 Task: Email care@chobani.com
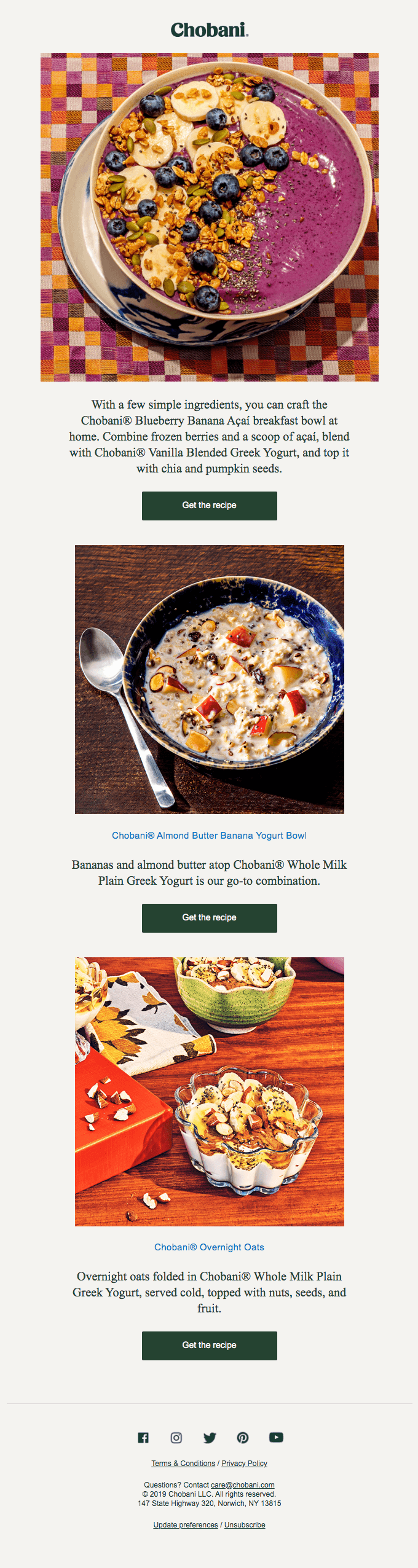pyautogui.click(x=242, y=1485)
